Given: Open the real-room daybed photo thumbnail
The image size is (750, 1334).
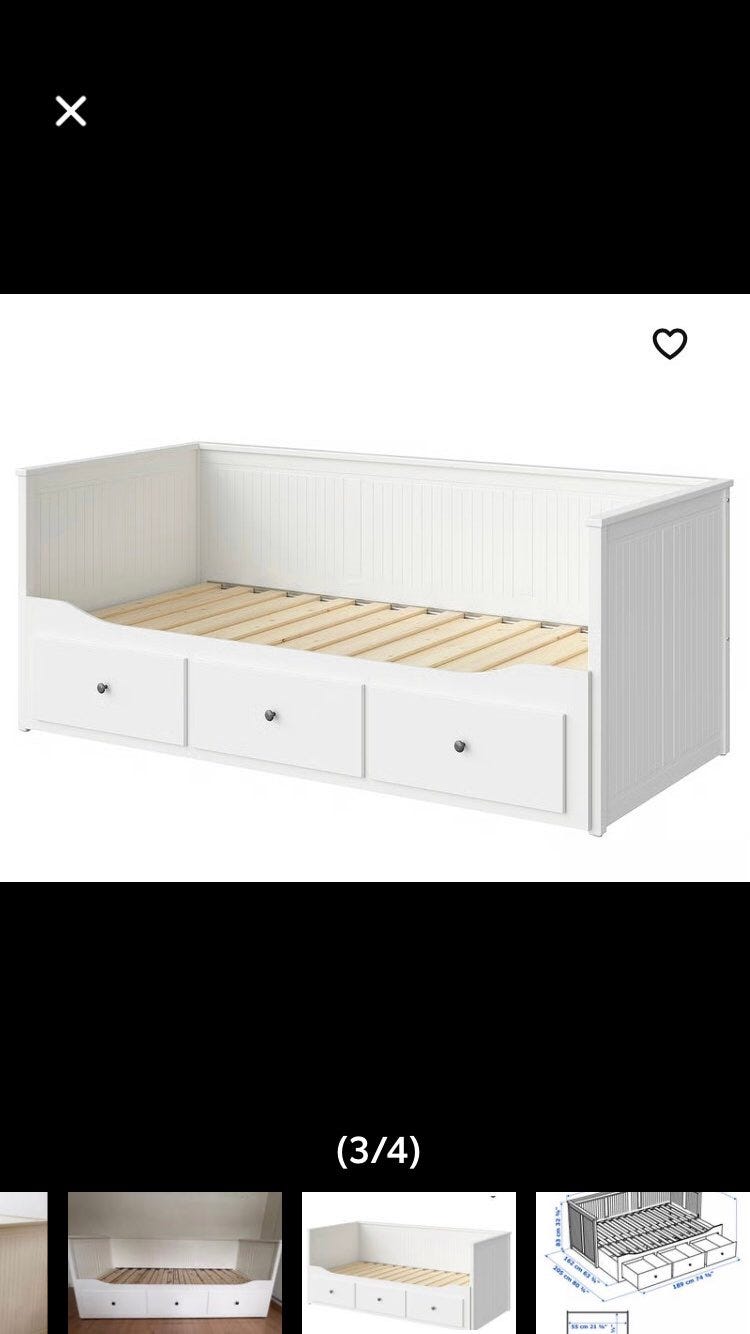Looking at the screenshot, I should click(x=175, y=1263).
